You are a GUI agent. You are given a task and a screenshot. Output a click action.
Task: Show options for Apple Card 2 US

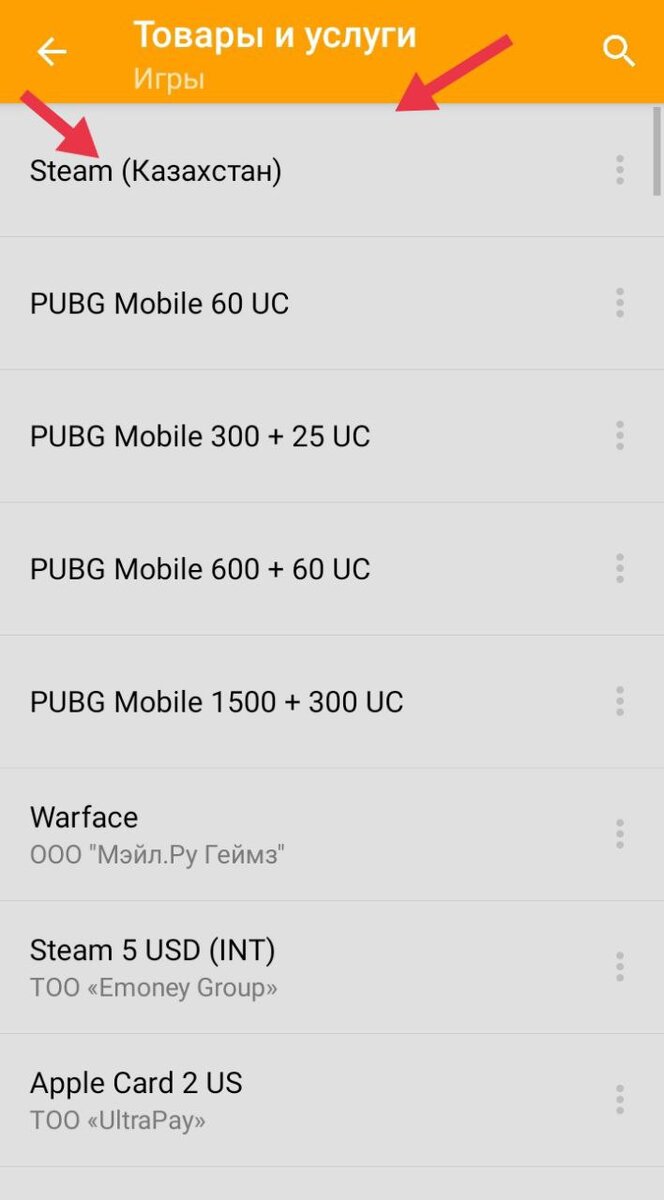(620, 1099)
